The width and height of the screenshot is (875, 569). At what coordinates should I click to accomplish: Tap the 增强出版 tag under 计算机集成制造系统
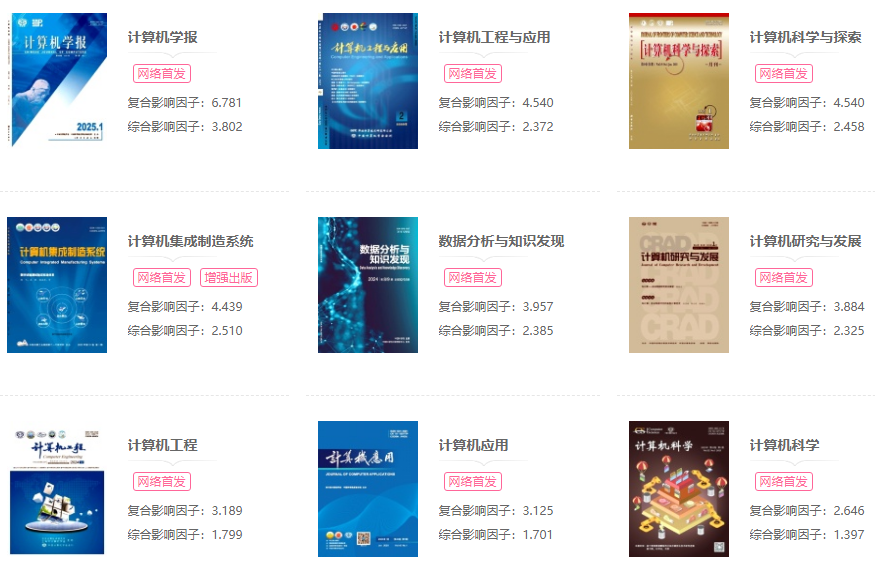[228, 278]
